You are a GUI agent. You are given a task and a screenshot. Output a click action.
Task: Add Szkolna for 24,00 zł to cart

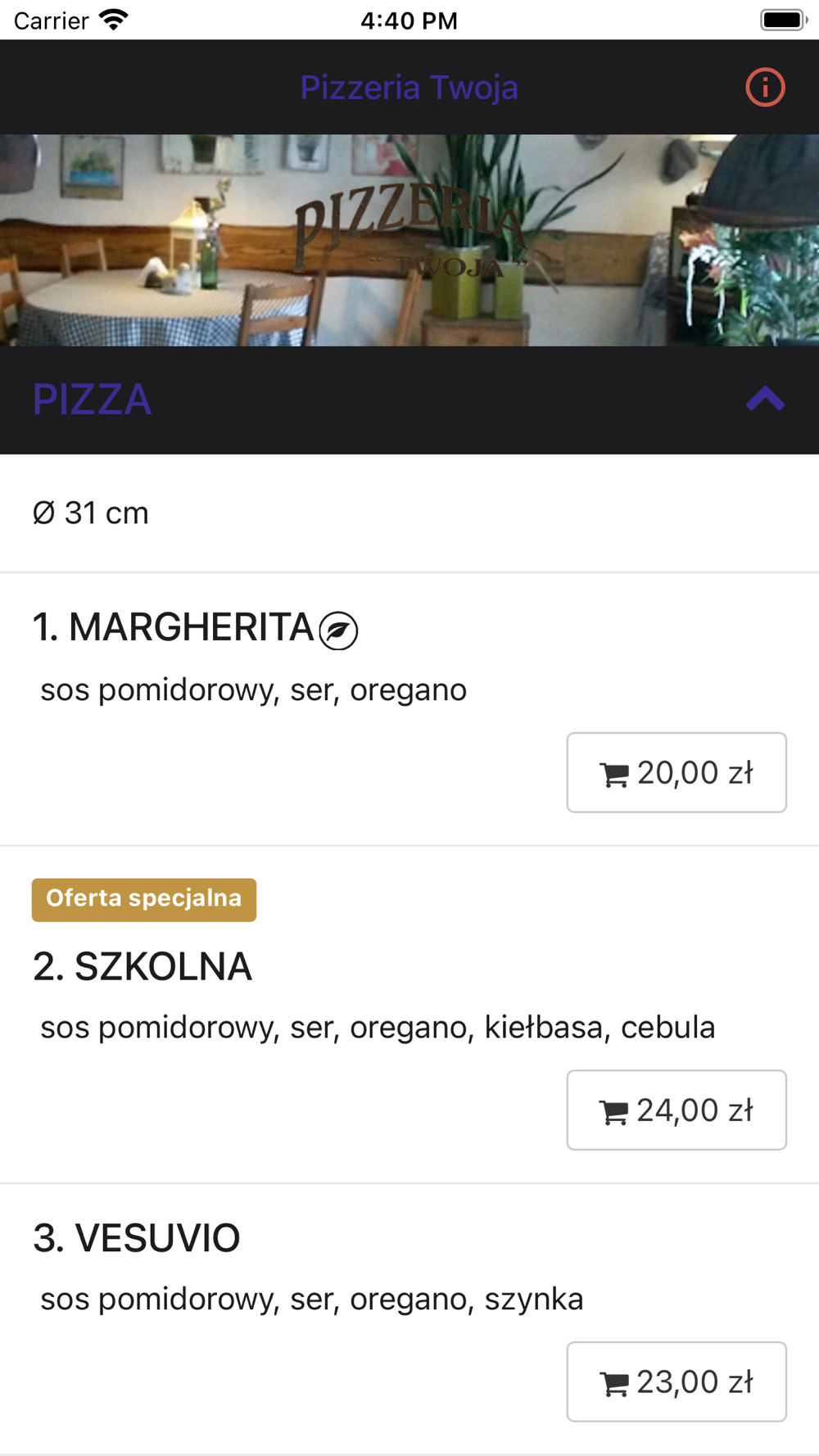676,1110
